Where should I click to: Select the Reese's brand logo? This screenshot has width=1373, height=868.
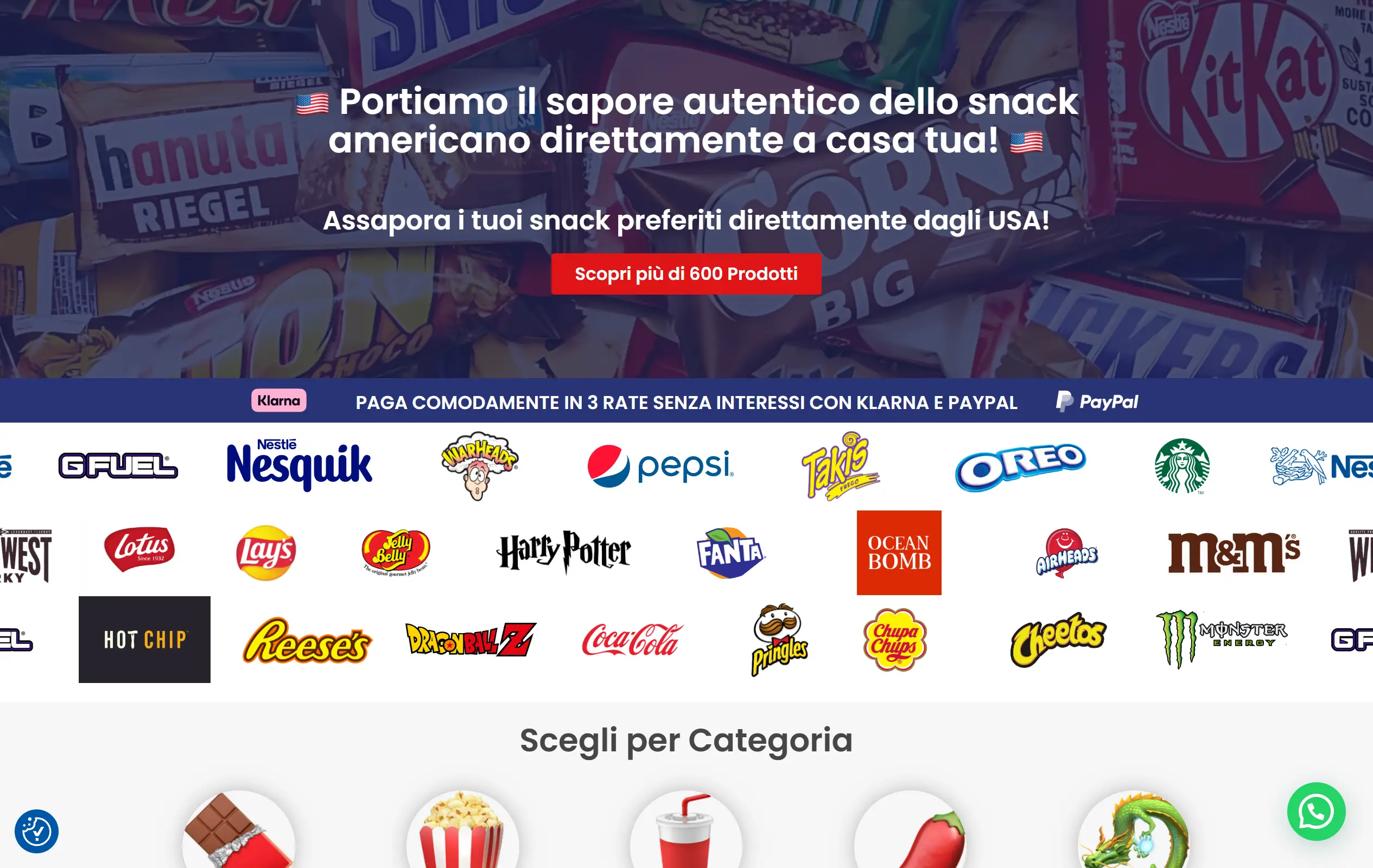click(307, 641)
